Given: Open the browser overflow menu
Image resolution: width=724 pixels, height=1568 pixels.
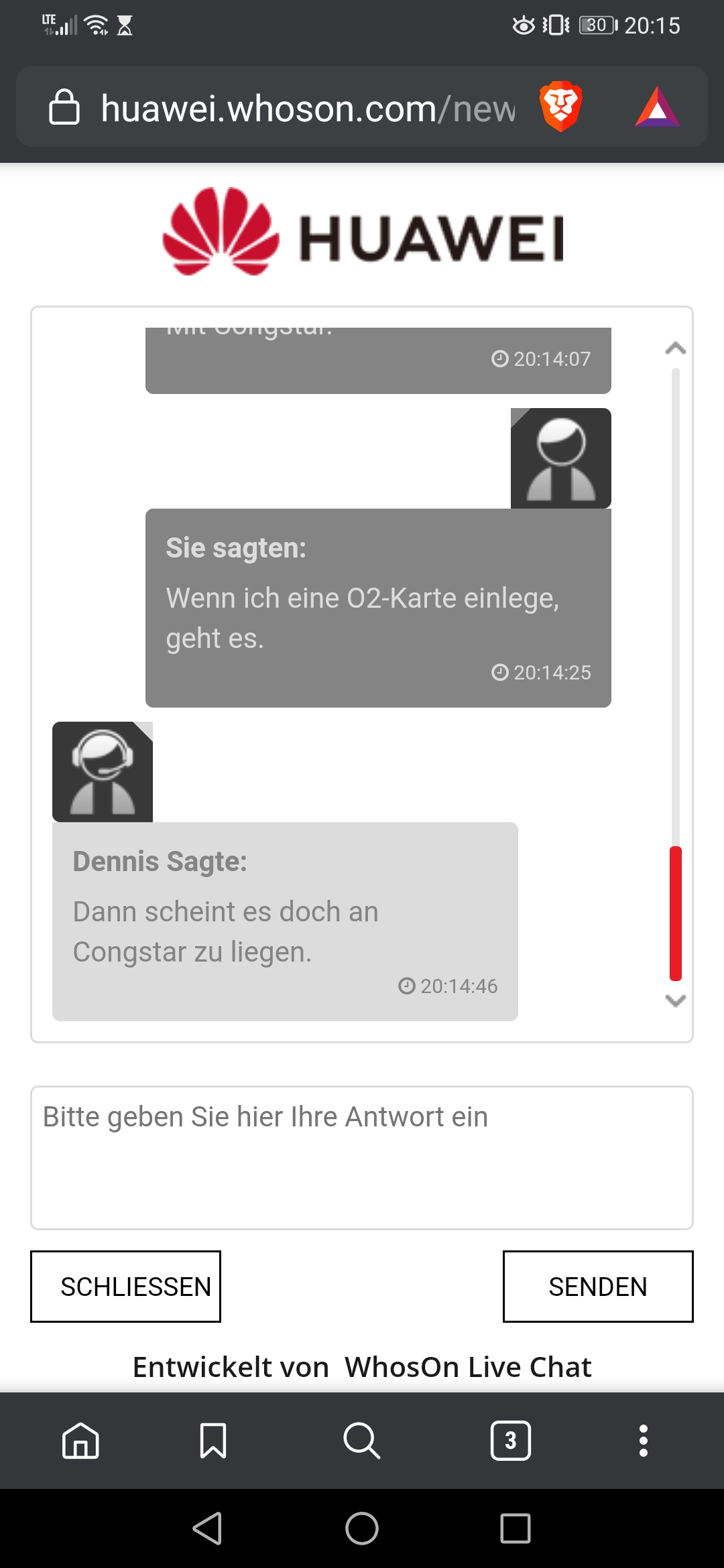Looking at the screenshot, I should tap(644, 1441).
